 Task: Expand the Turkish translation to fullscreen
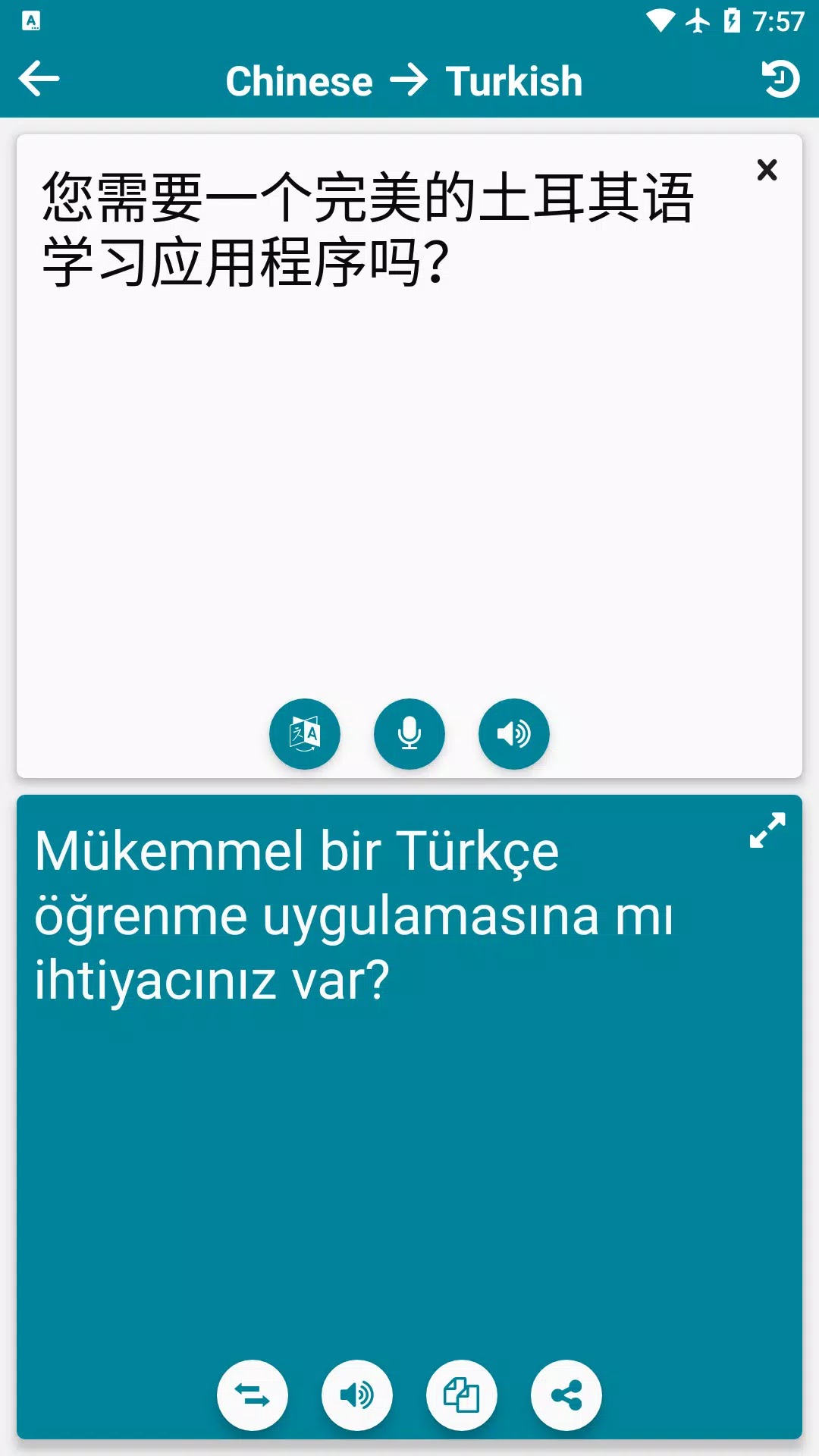767,830
